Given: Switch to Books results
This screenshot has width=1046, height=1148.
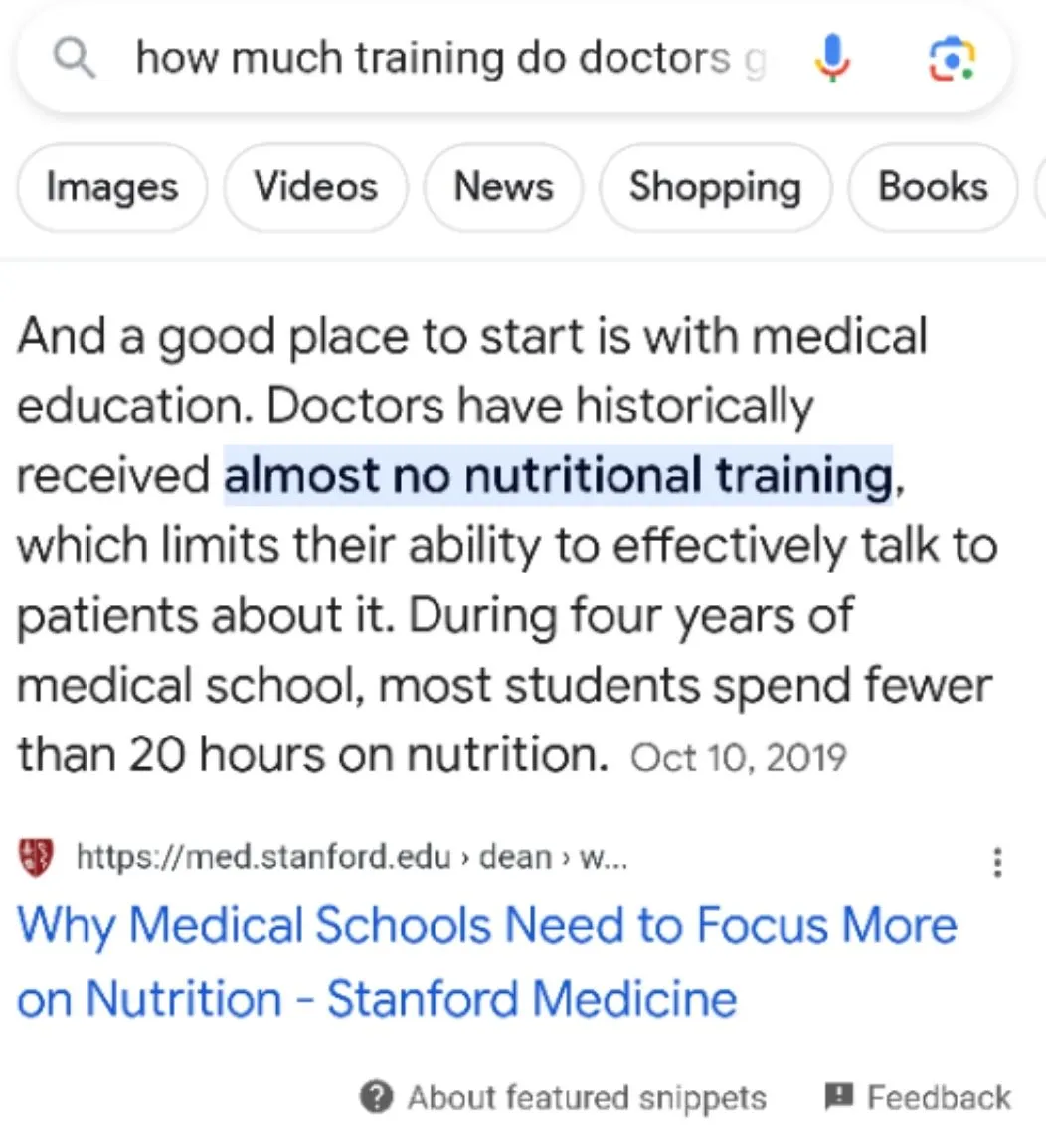Looking at the screenshot, I should (933, 187).
